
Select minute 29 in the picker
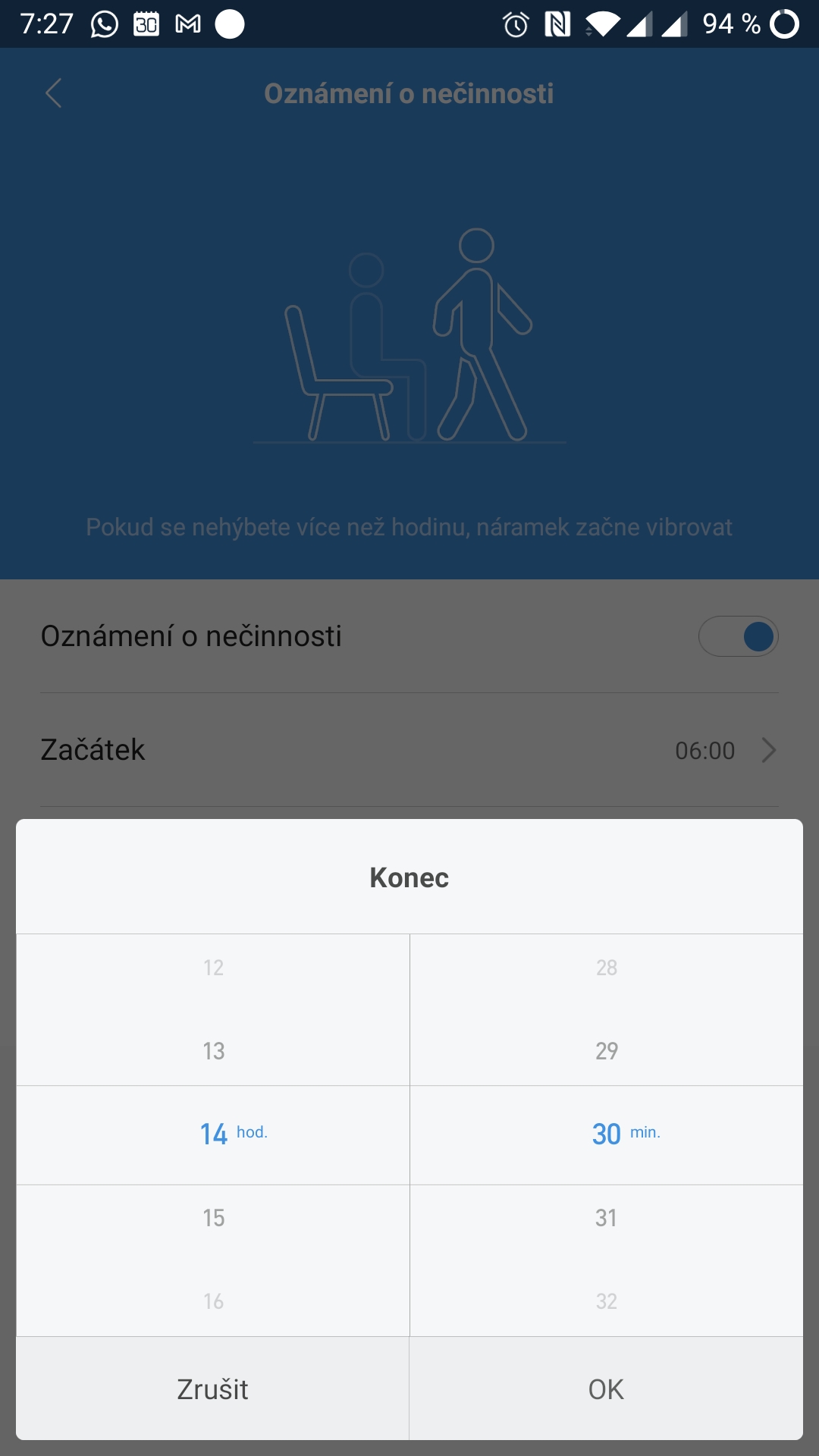point(607,1051)
